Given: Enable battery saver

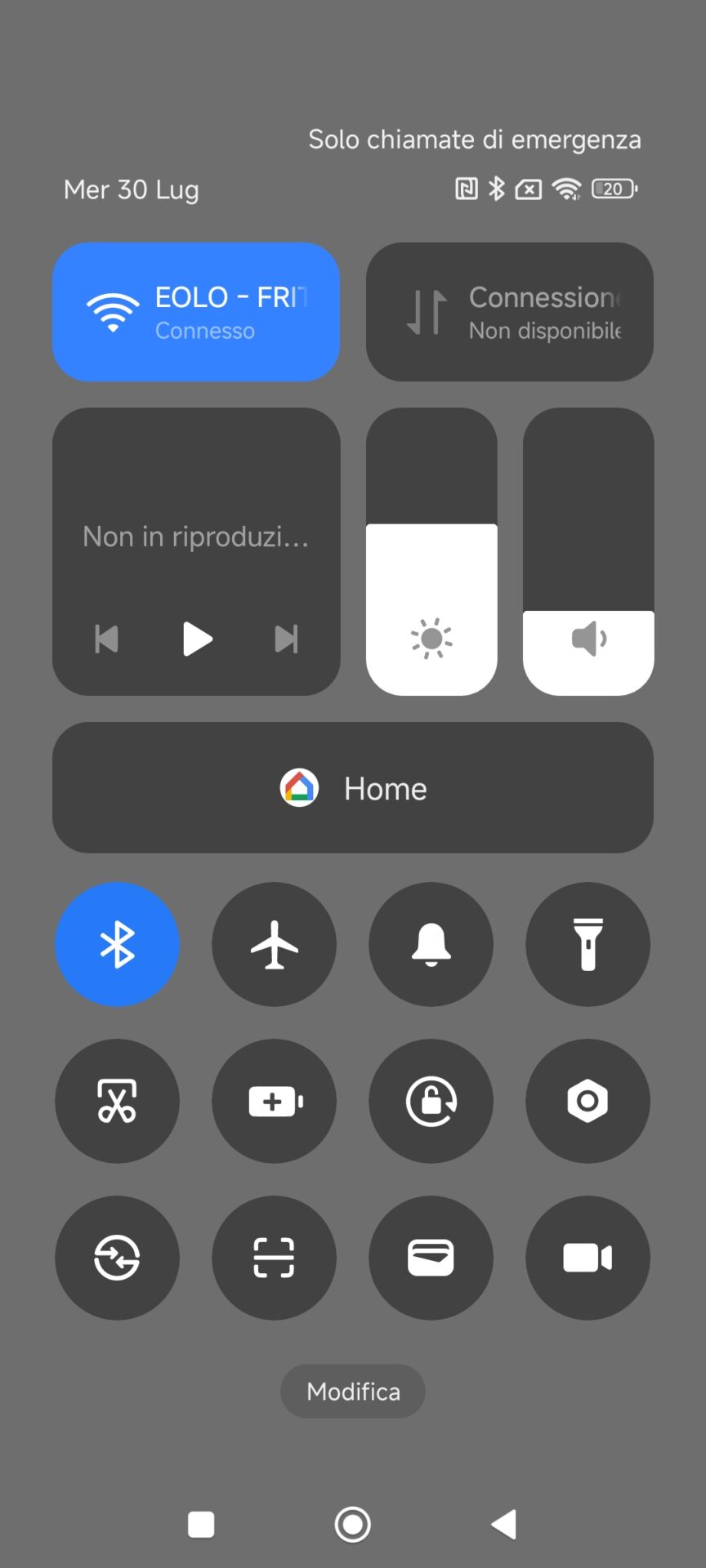Looking at the screenshot, I should tap(274, 1101).
